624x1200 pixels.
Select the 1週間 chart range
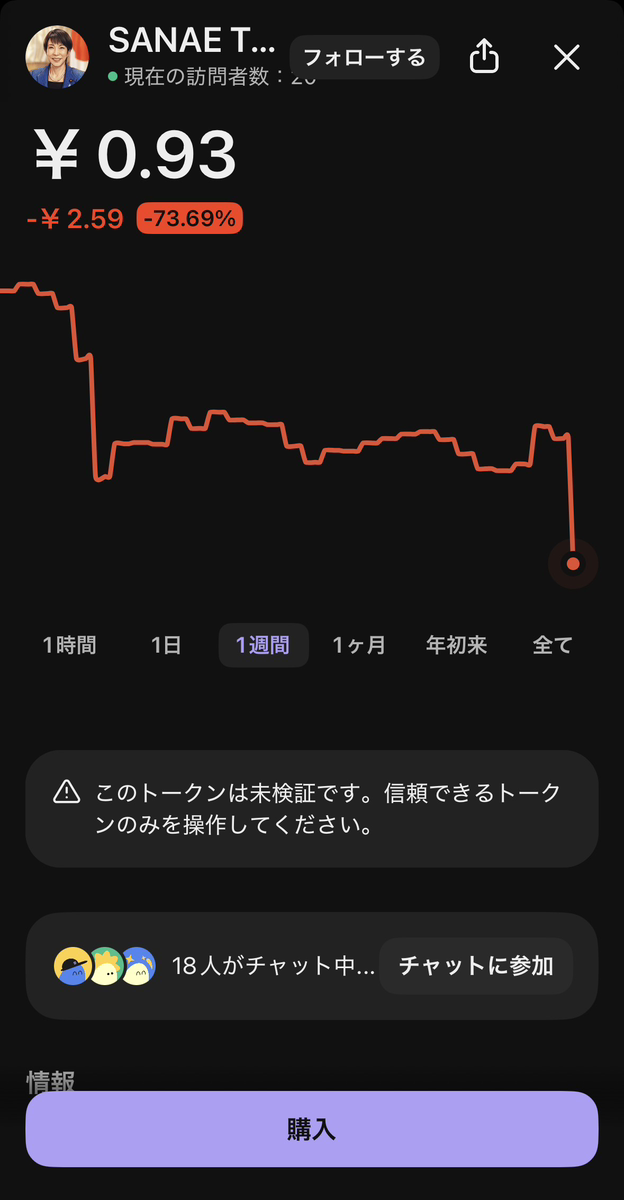click(x=263, y=645)
